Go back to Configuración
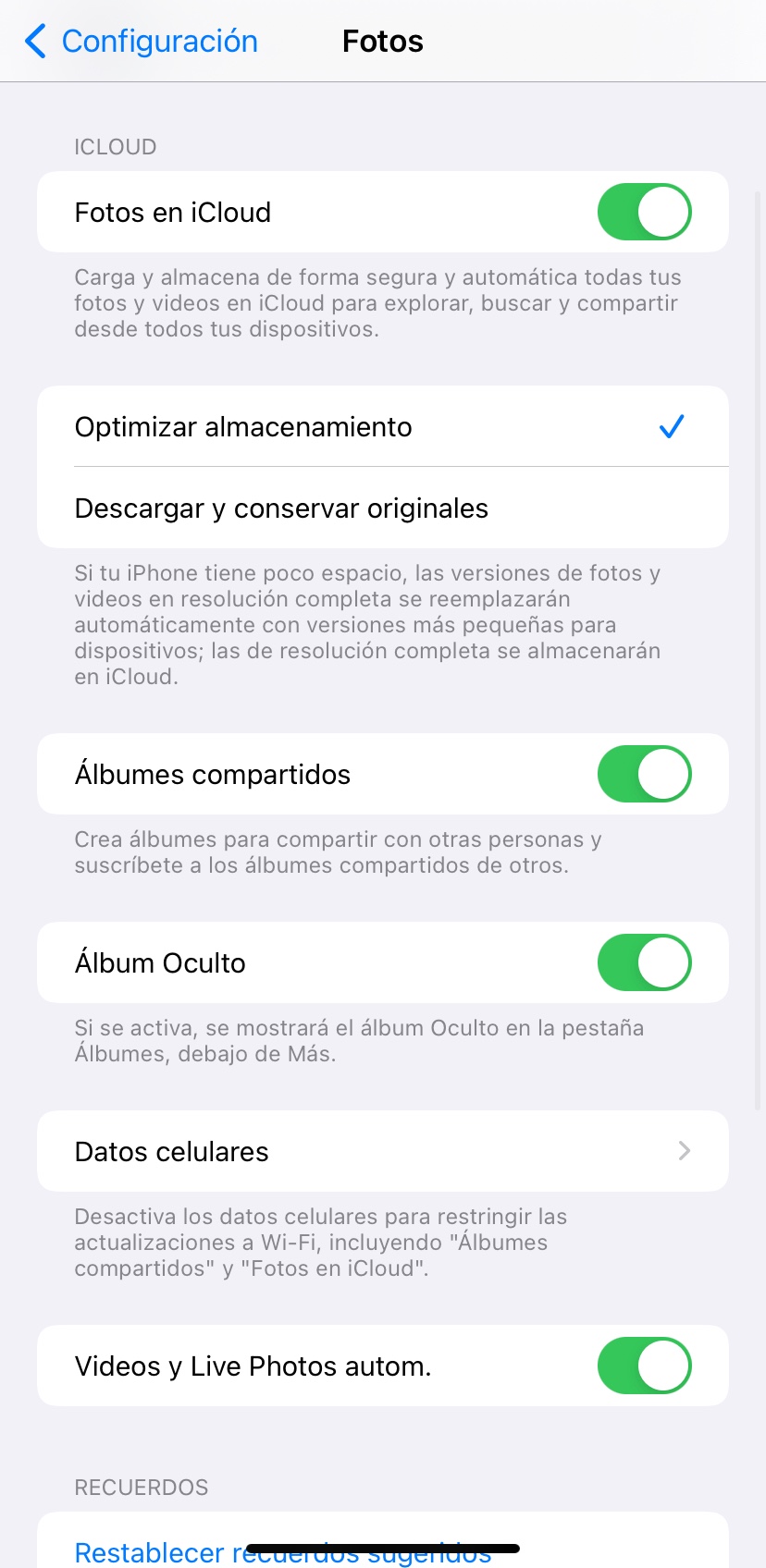 141,42
